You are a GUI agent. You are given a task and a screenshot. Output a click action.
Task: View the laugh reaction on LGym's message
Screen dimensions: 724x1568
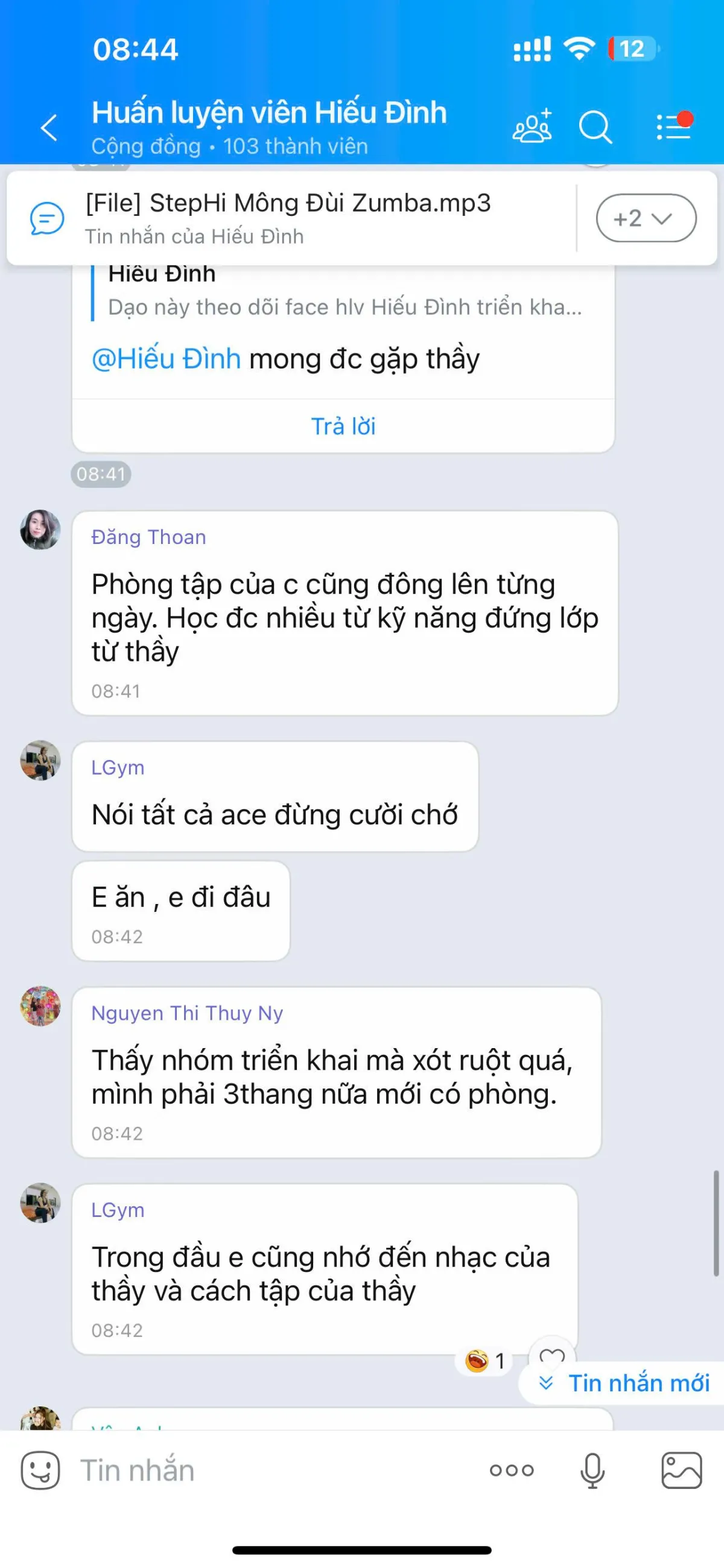point(484,1360)
